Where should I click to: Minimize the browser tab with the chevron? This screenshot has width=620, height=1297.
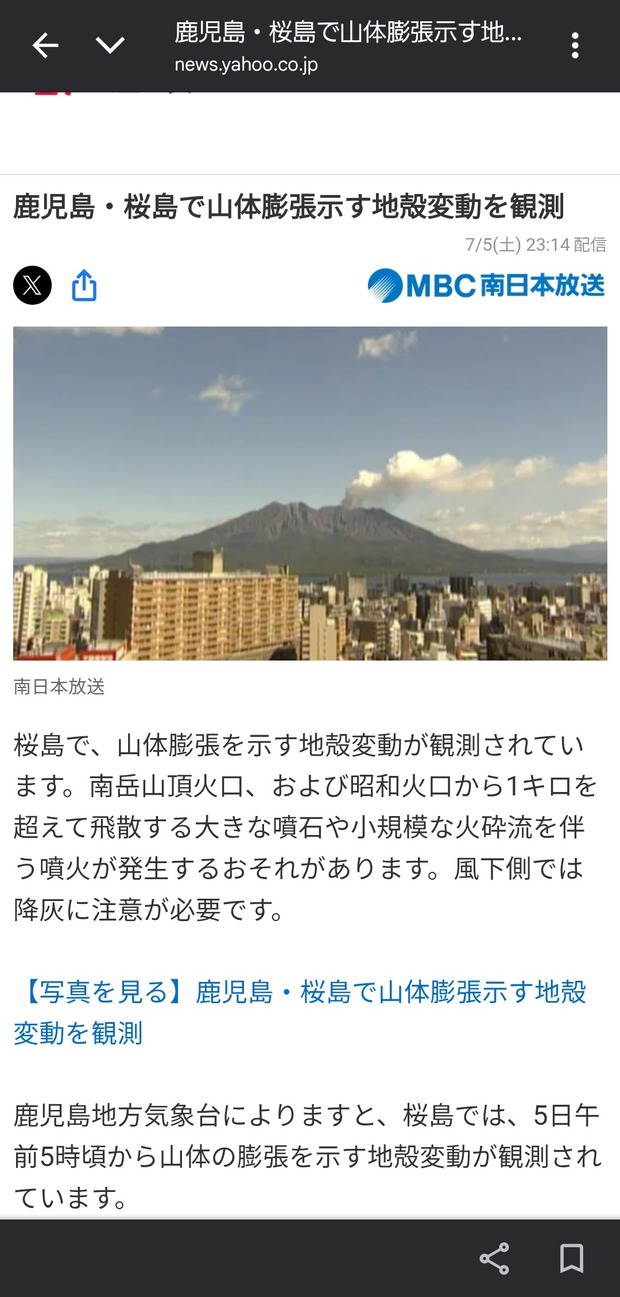click(110, 45)
